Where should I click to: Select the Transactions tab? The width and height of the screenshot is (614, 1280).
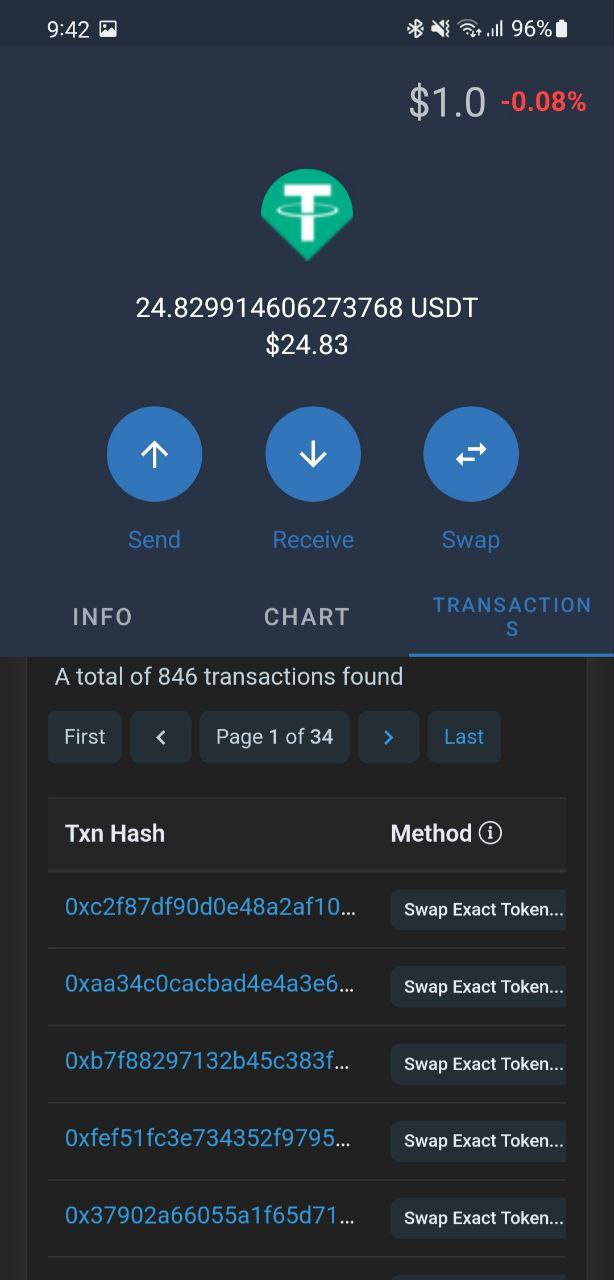[511, 617]
